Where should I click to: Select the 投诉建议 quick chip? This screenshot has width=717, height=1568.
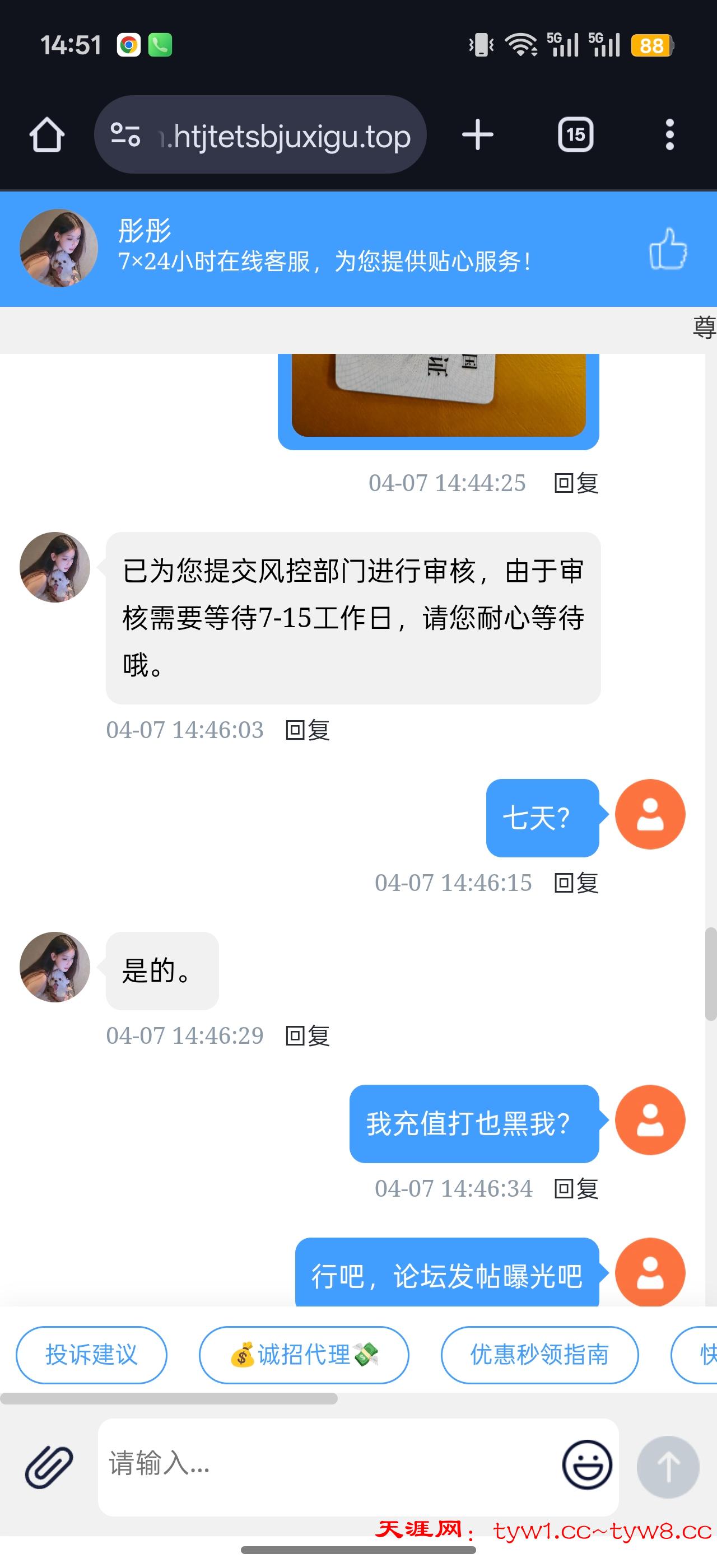coord(91,1354)
